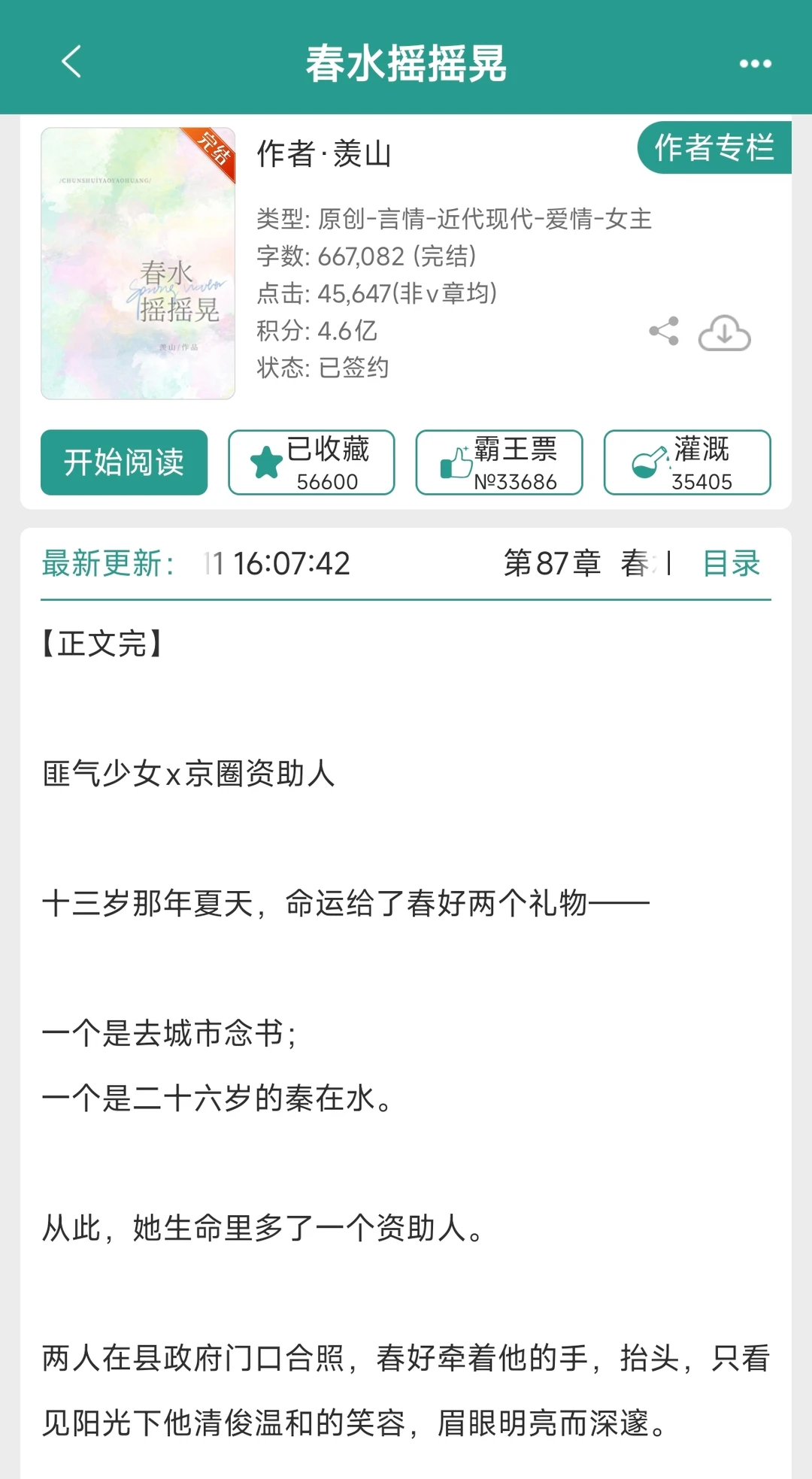The image size is (812, 1479).
Task: Toggle 灌溉 watering for this novel
Action: (x=686, y=462)
